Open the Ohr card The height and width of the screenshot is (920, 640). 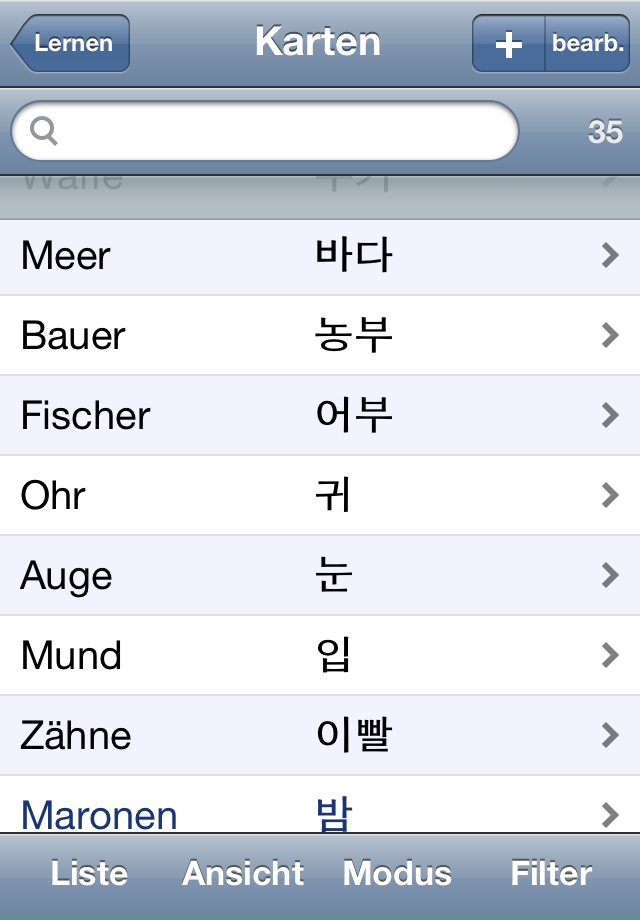(320, 496)
